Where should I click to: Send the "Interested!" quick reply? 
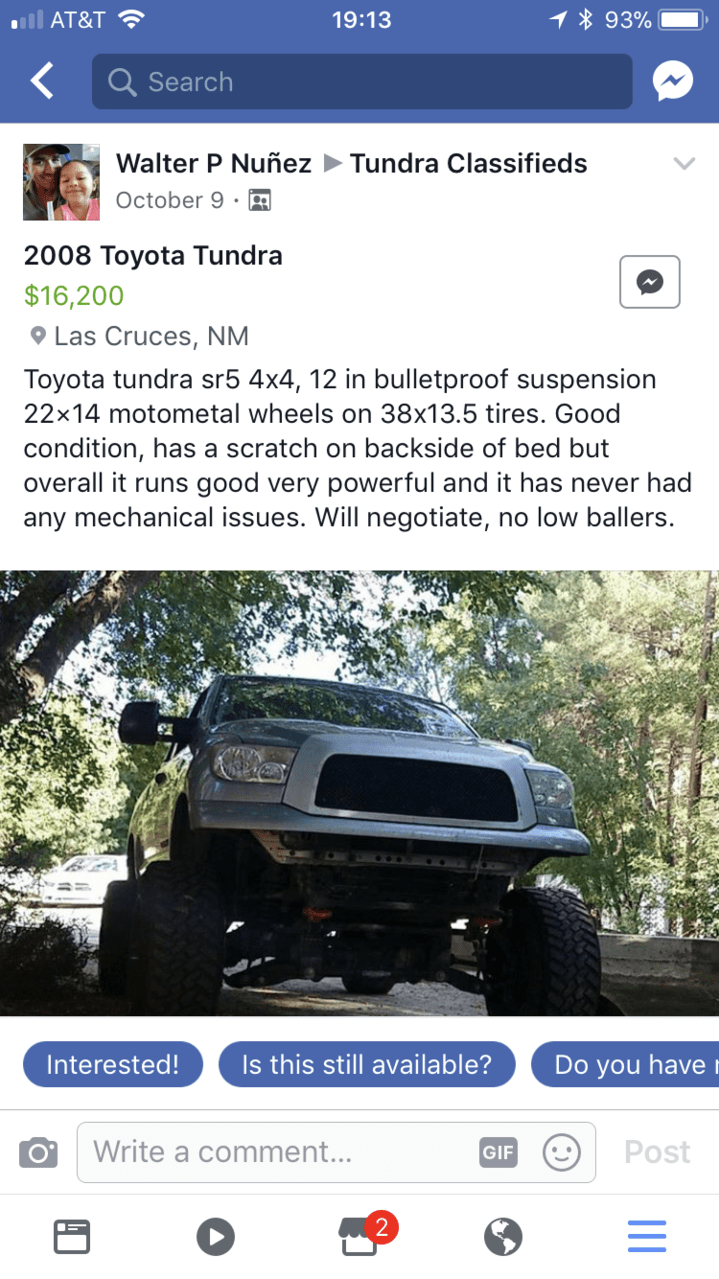(112, 1065)
